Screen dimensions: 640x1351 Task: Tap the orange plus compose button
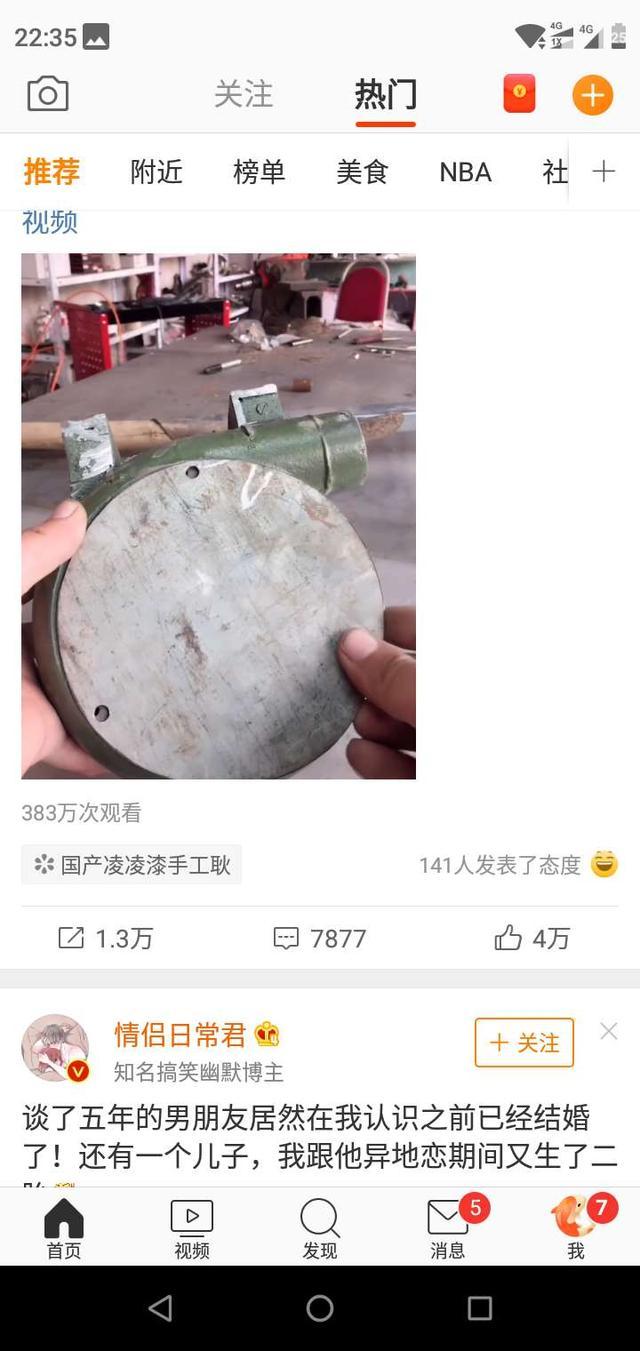[592, 96]
